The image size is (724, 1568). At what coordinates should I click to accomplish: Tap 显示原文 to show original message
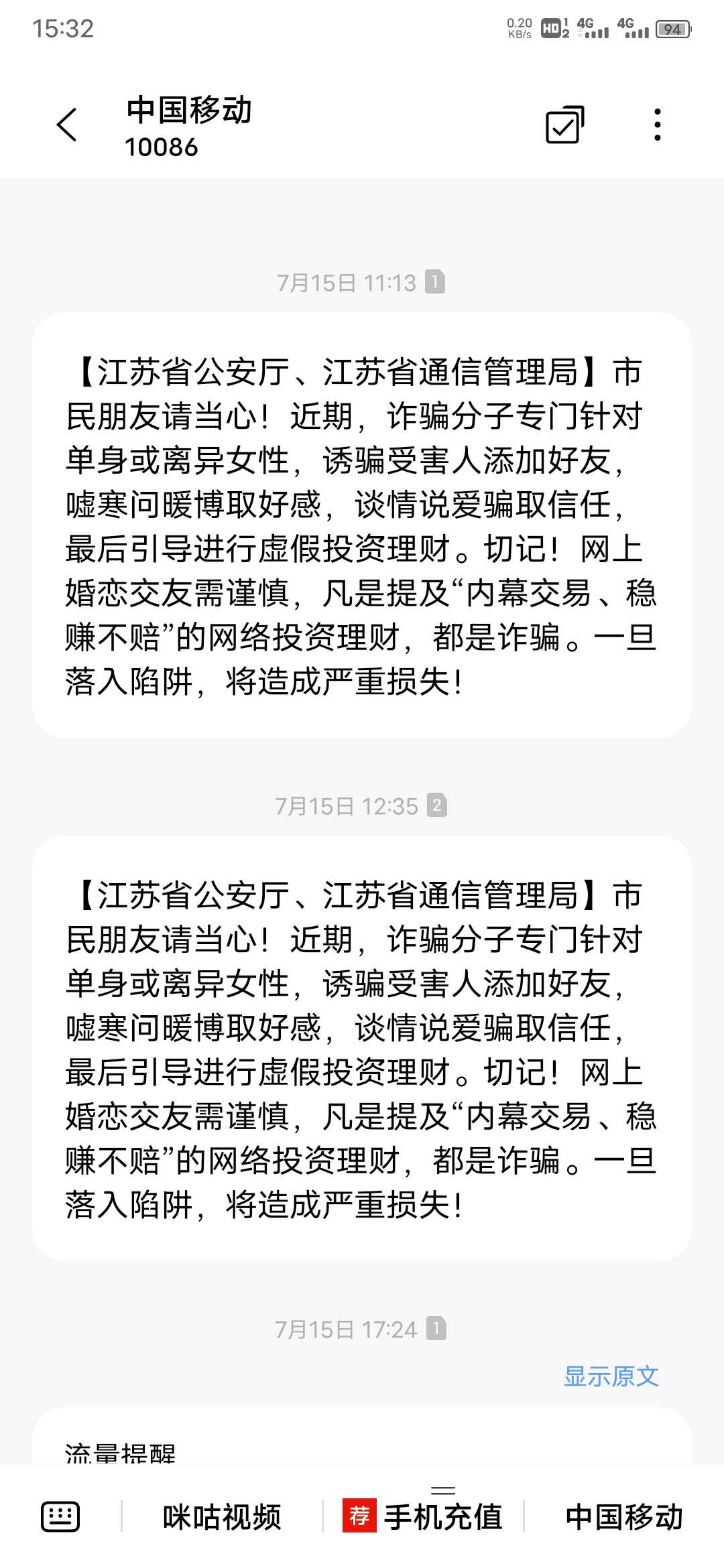tap(611, 1376)
